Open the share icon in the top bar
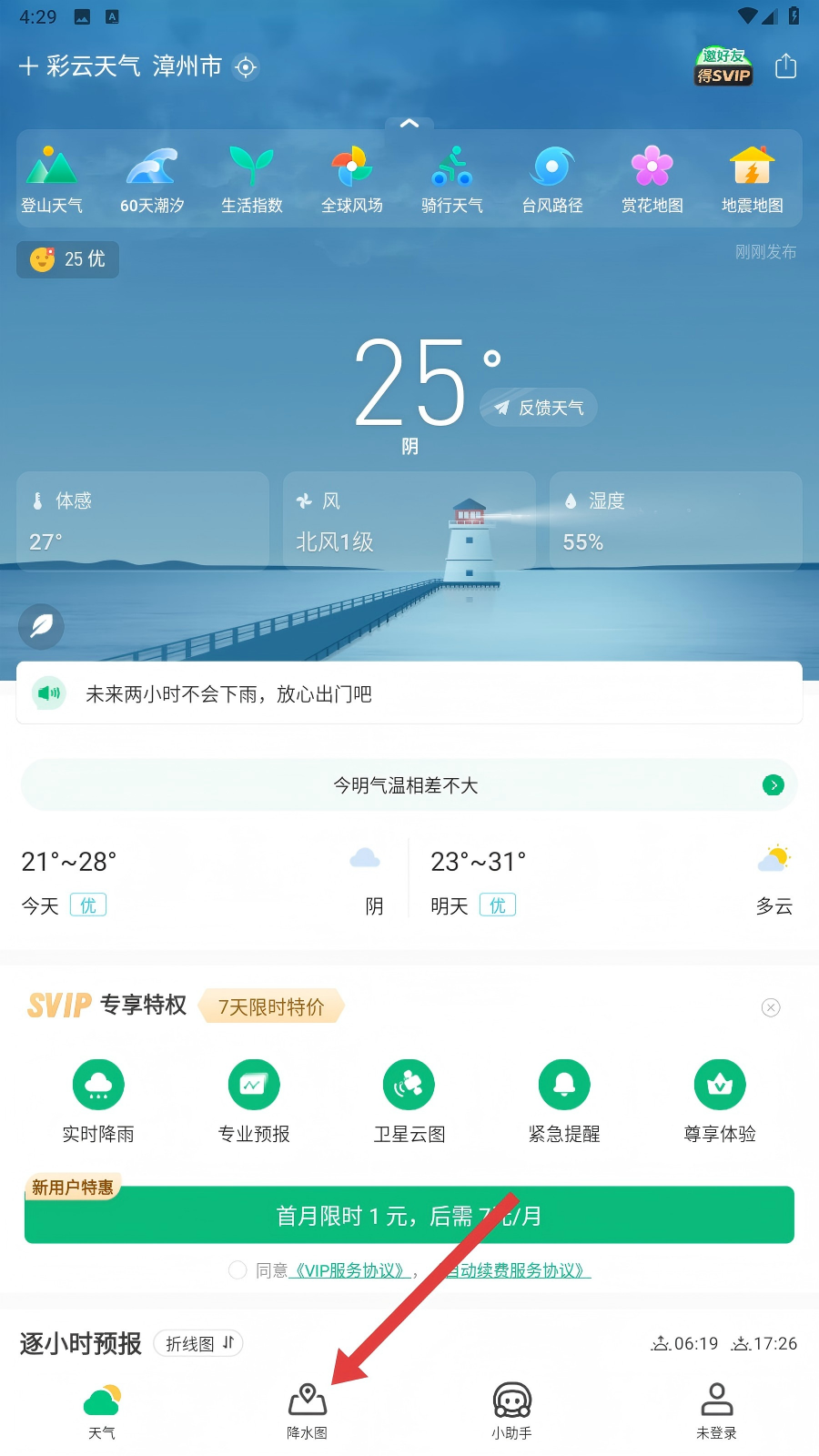 [785, 66]
